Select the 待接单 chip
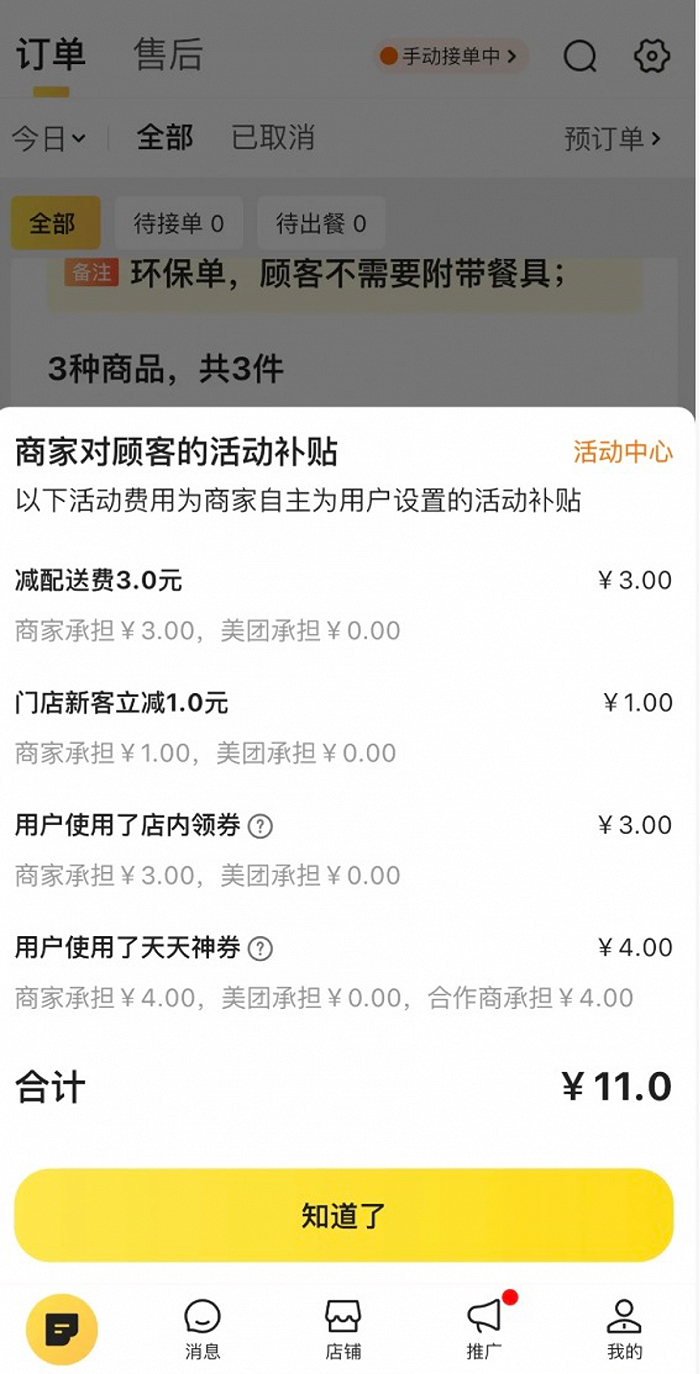The width and height of the screenshot is (700, 1374). pos(179,223)
